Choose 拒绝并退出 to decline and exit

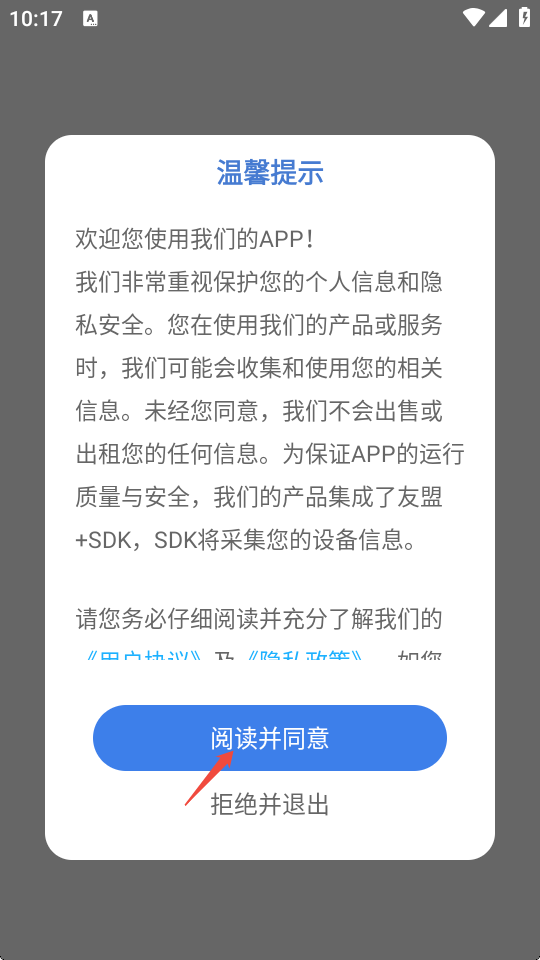269,804
